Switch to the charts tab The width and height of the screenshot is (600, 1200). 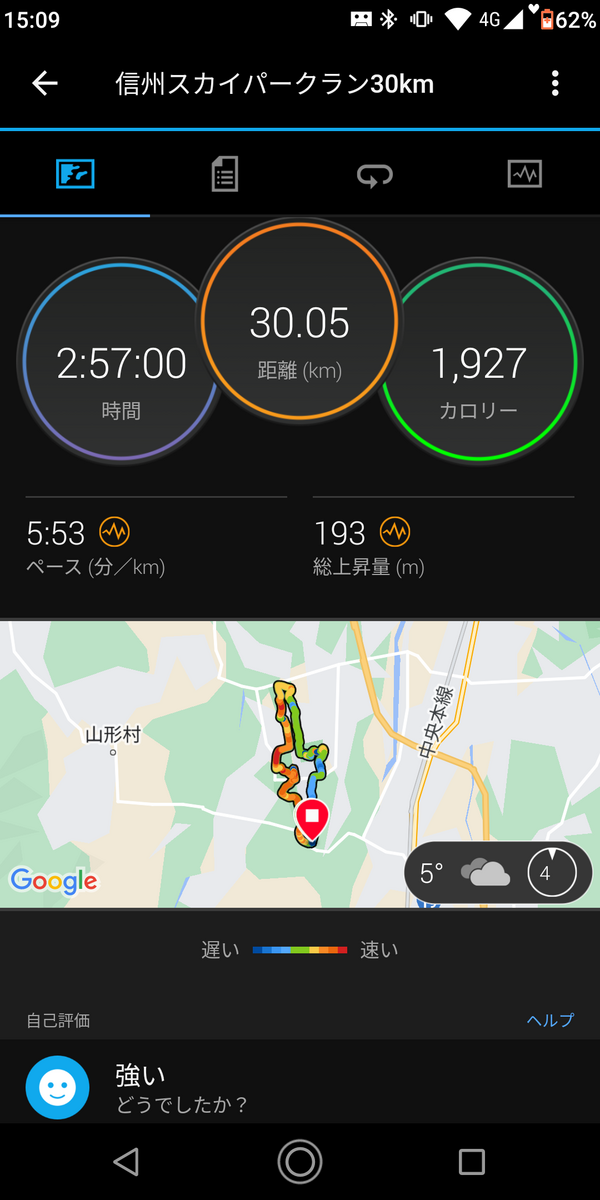(x=525, y=176)
